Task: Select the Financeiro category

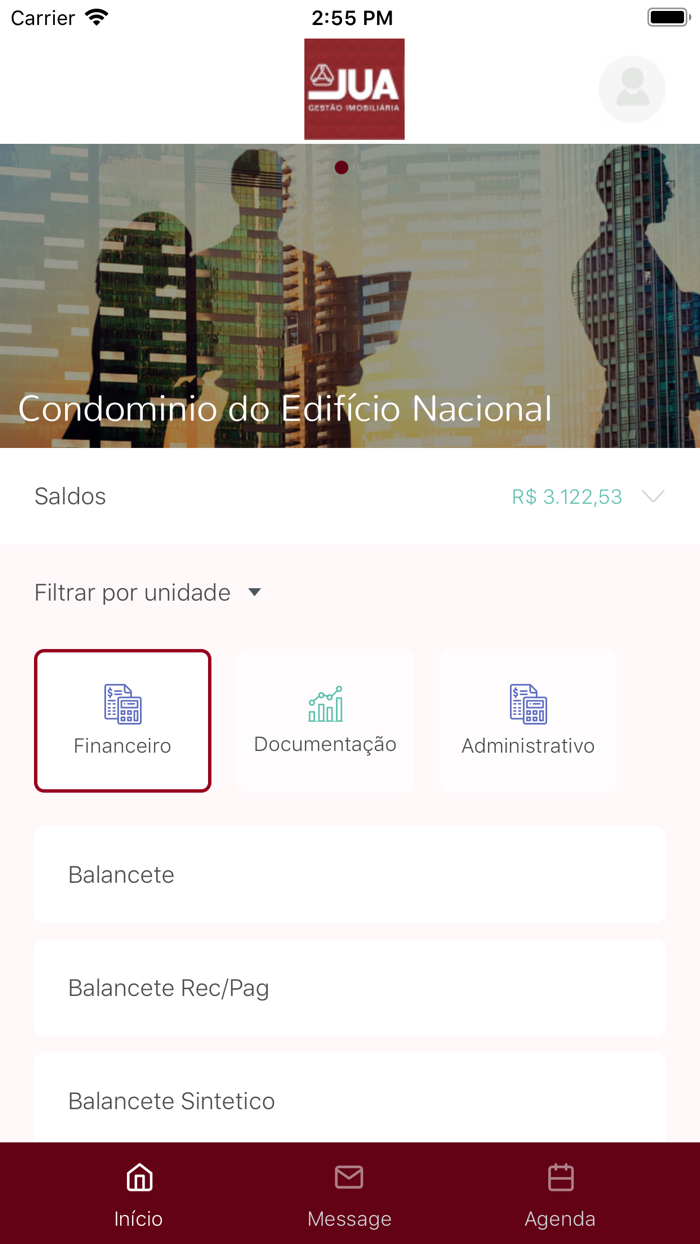Action: 123,721
